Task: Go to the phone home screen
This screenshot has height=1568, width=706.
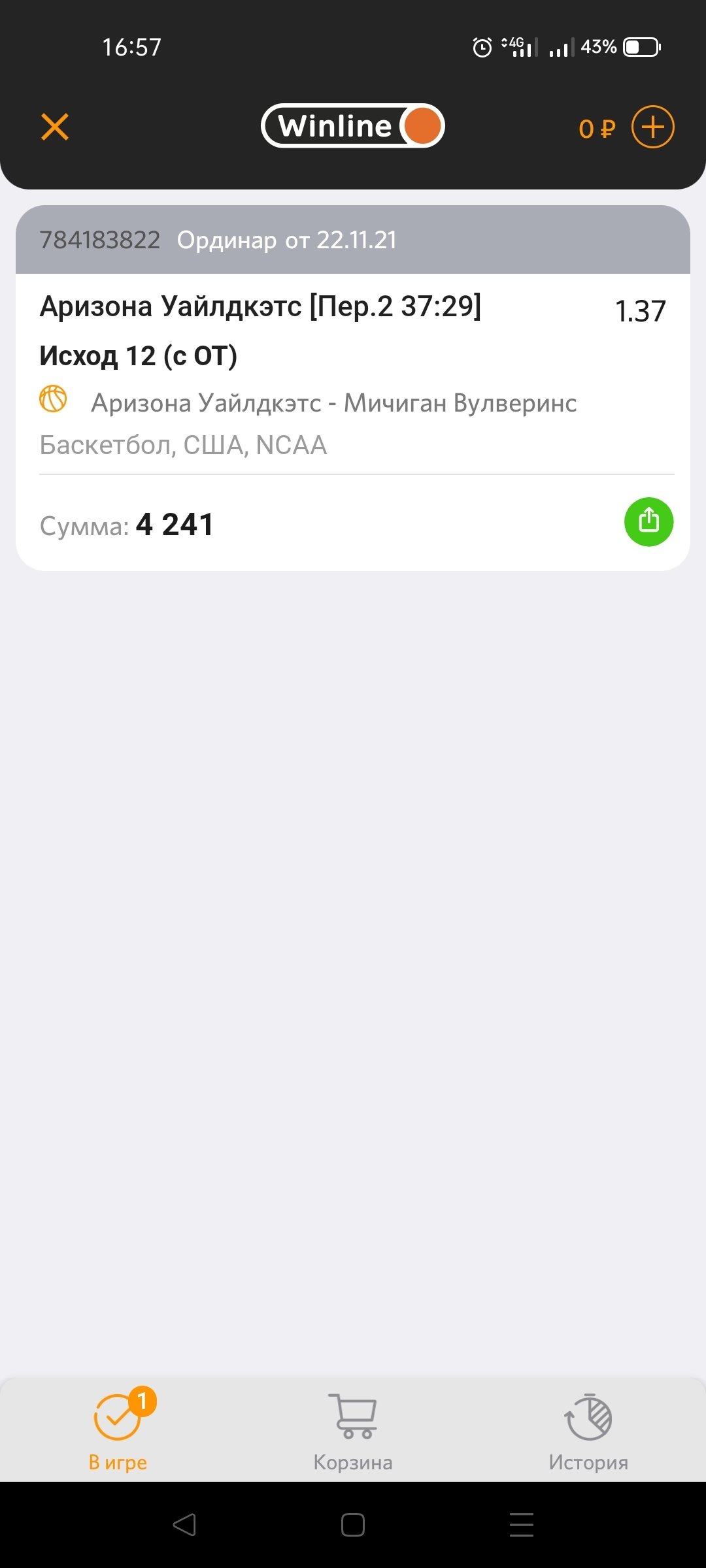Action: [353, 1525]
